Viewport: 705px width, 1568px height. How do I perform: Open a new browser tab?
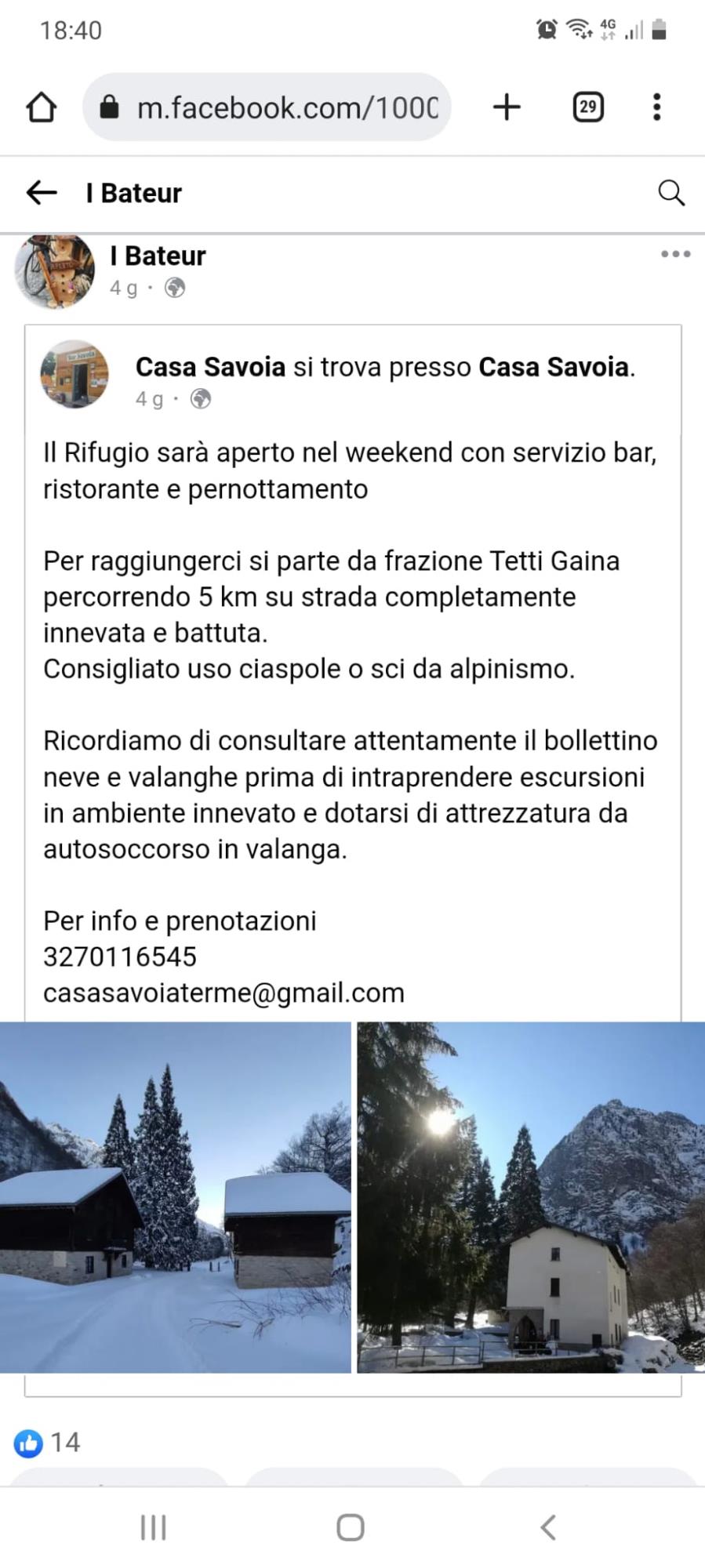pos(507,107)
